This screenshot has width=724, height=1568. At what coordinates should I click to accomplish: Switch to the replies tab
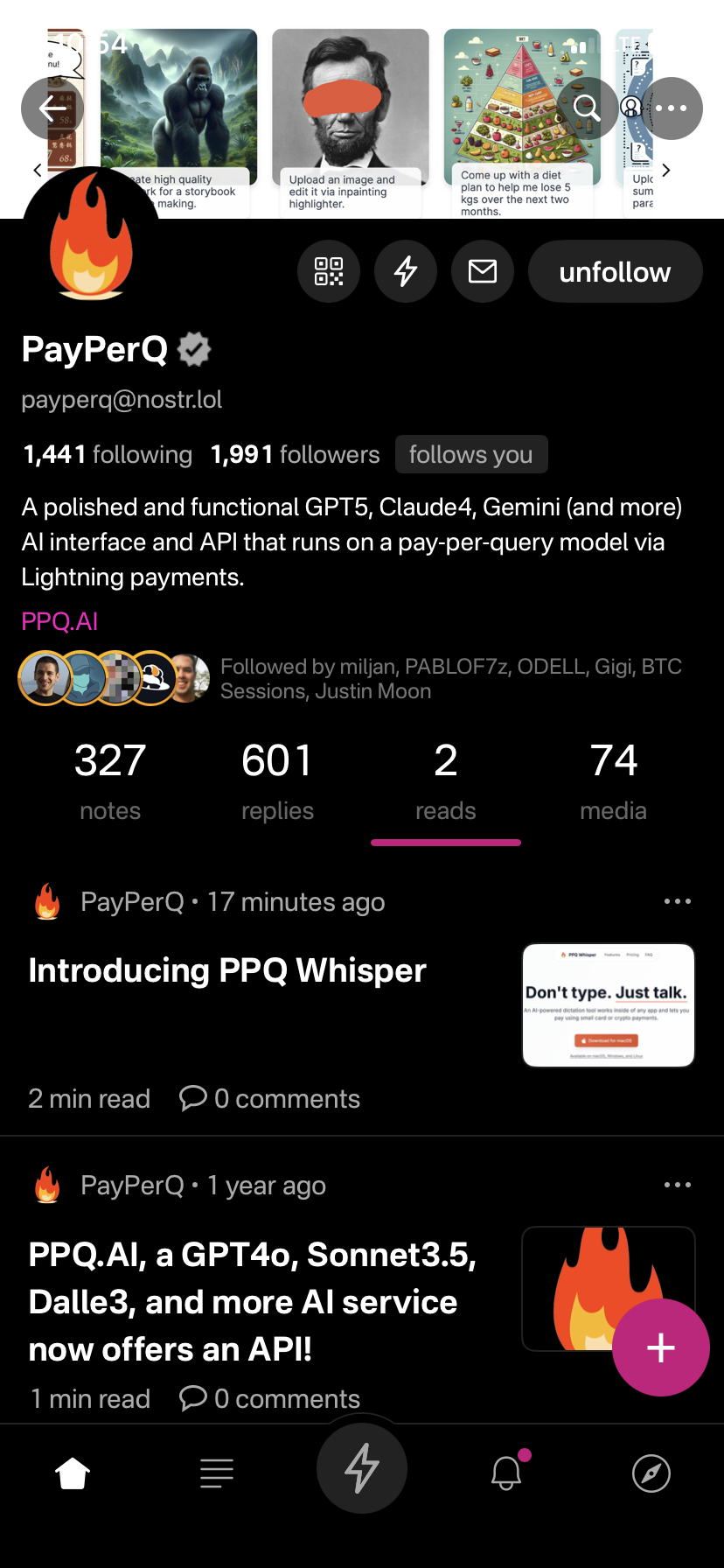coord(277,780)
